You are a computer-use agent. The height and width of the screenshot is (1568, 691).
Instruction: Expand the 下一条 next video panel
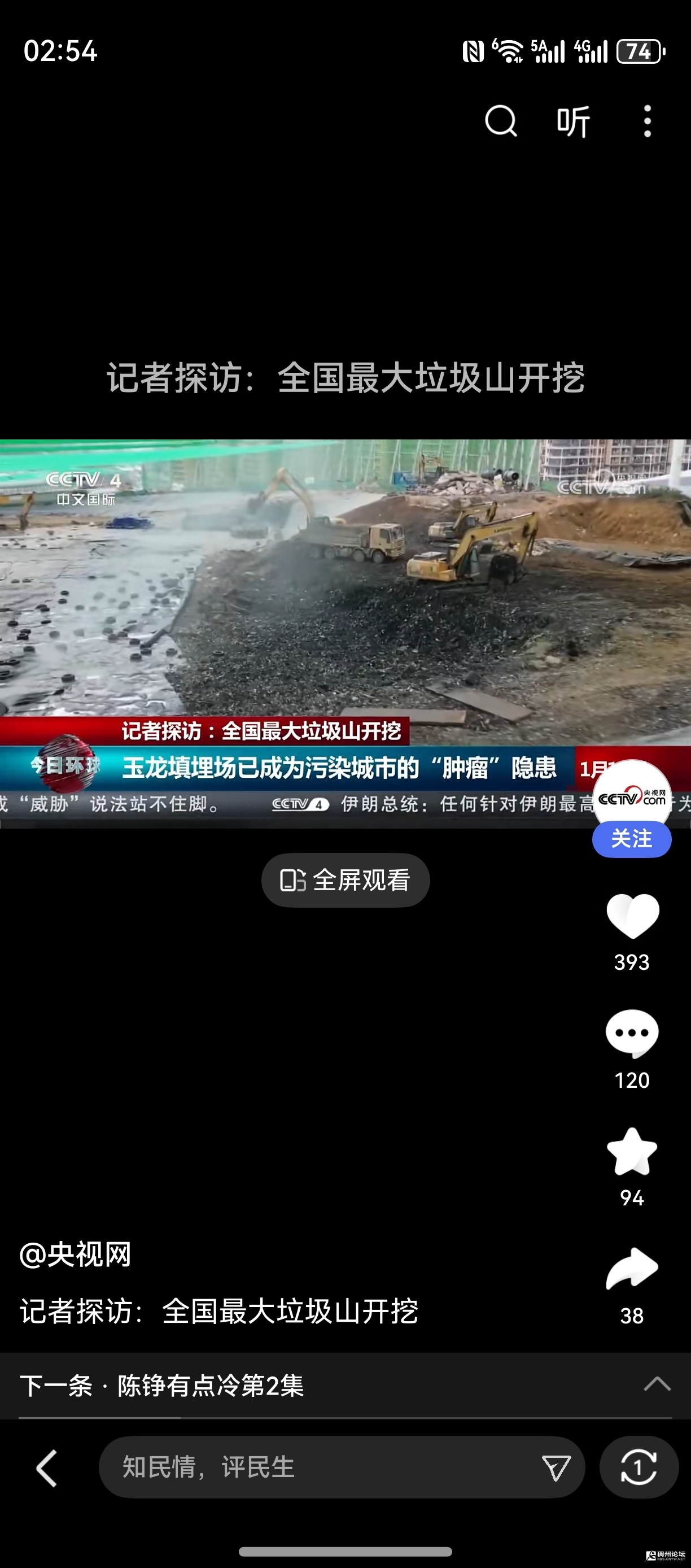[657, 1384]
